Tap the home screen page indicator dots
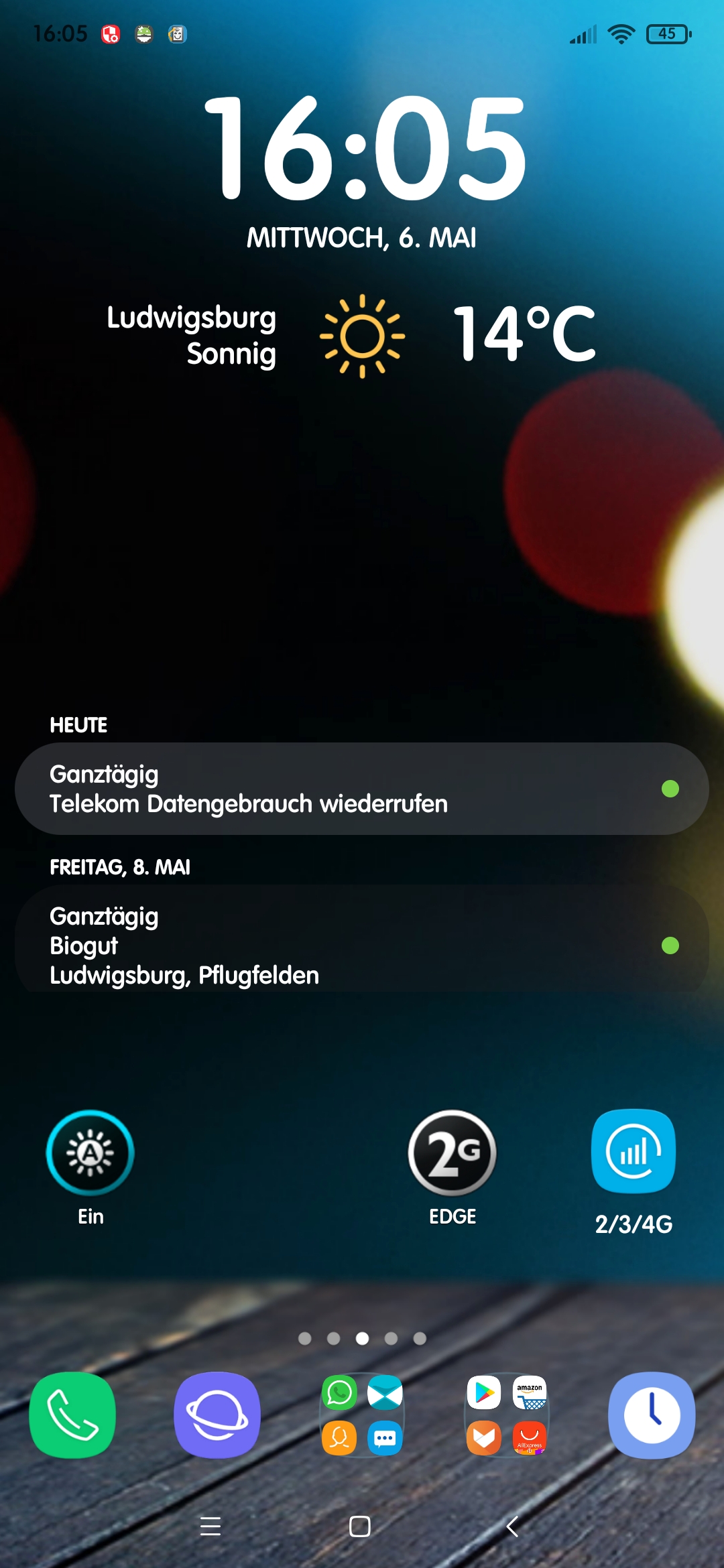 (362, 1338)
